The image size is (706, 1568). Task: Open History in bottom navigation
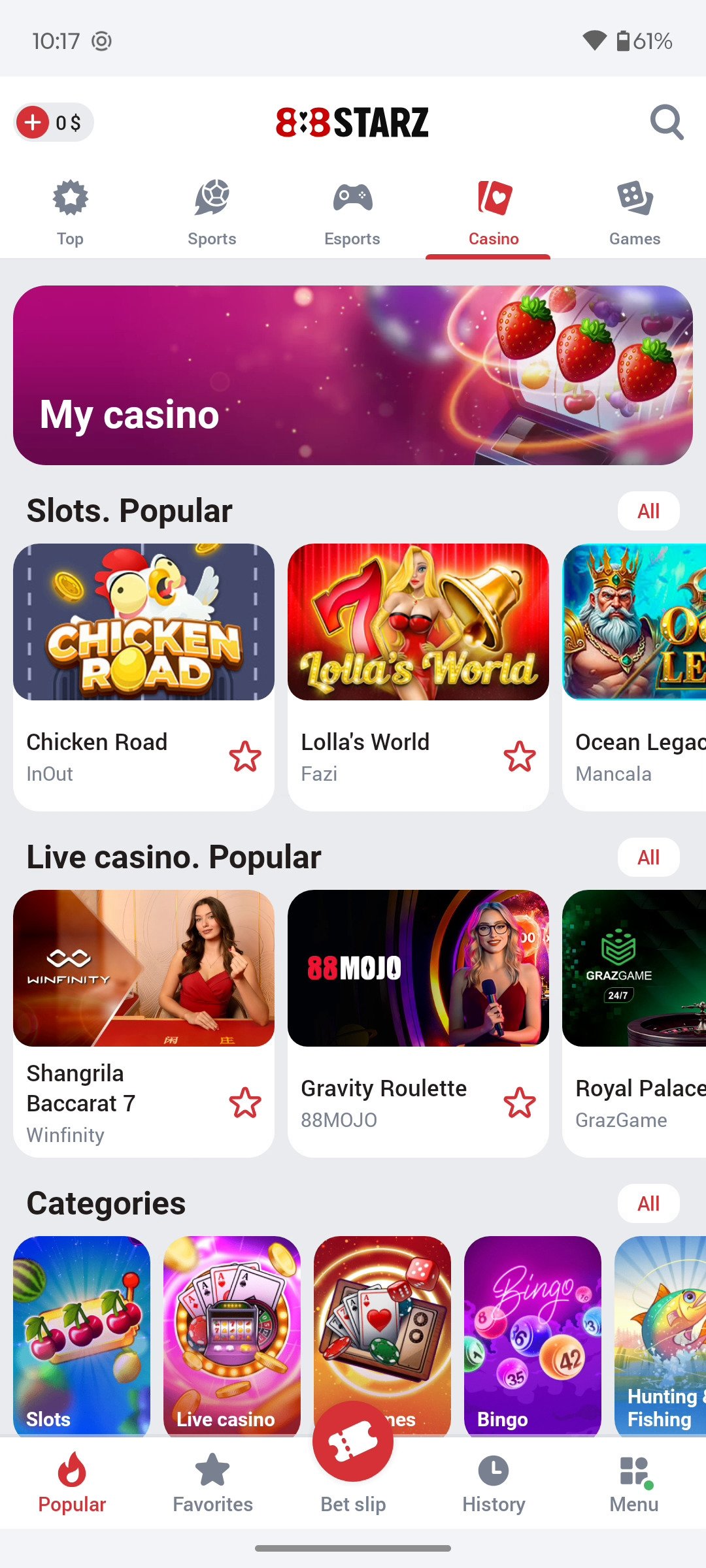click(494, 1483)
